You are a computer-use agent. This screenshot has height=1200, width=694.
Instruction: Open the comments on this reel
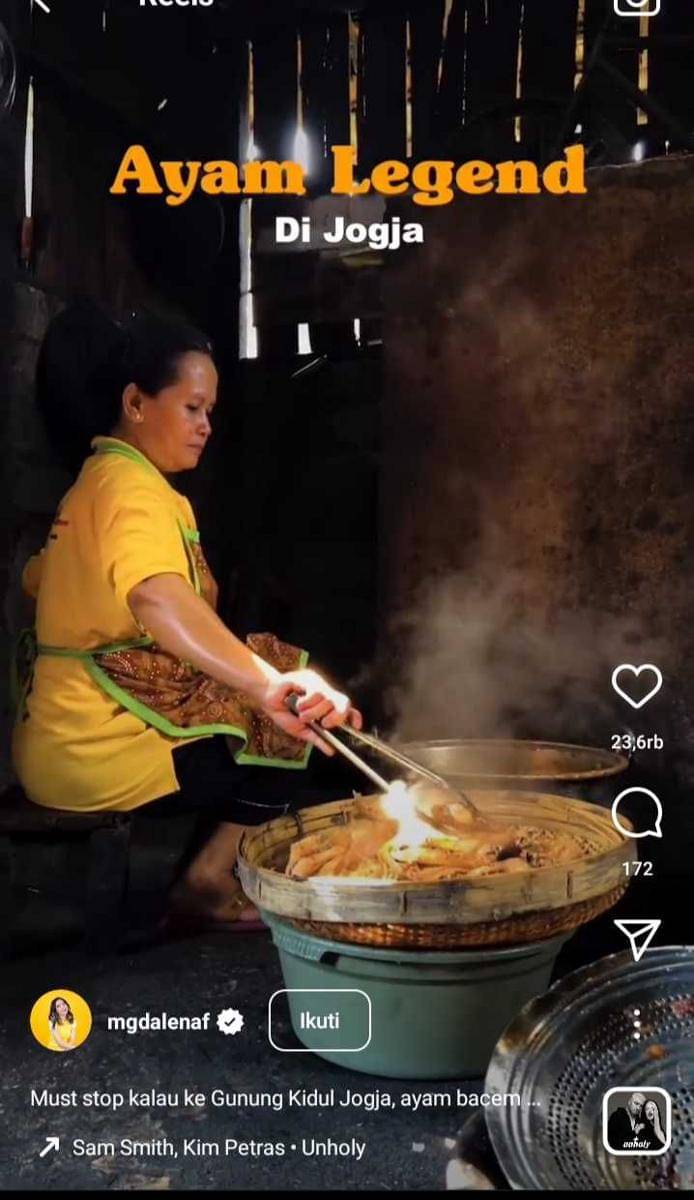tap(637, 813)
